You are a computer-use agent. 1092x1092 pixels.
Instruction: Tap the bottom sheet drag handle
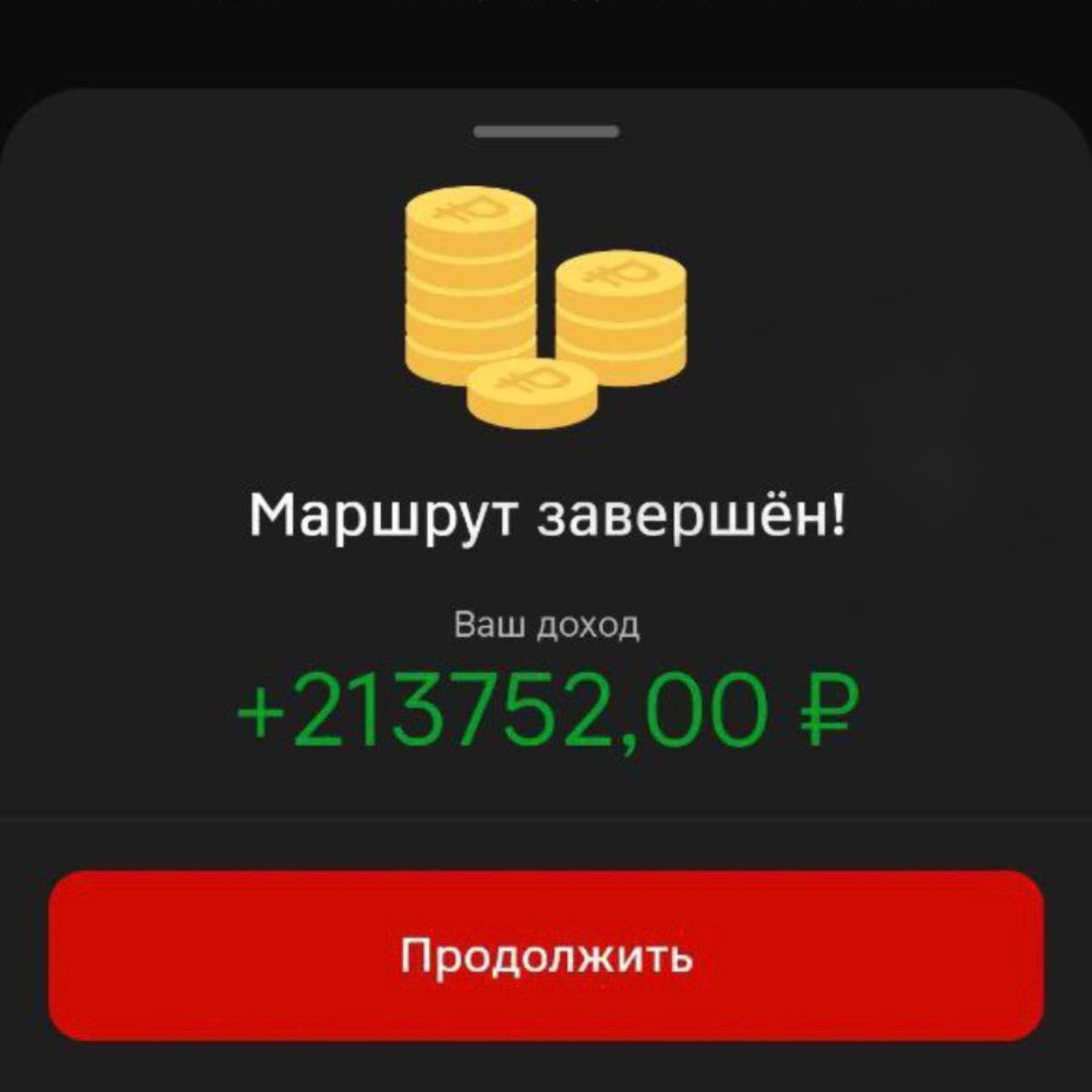pos(546,132)
